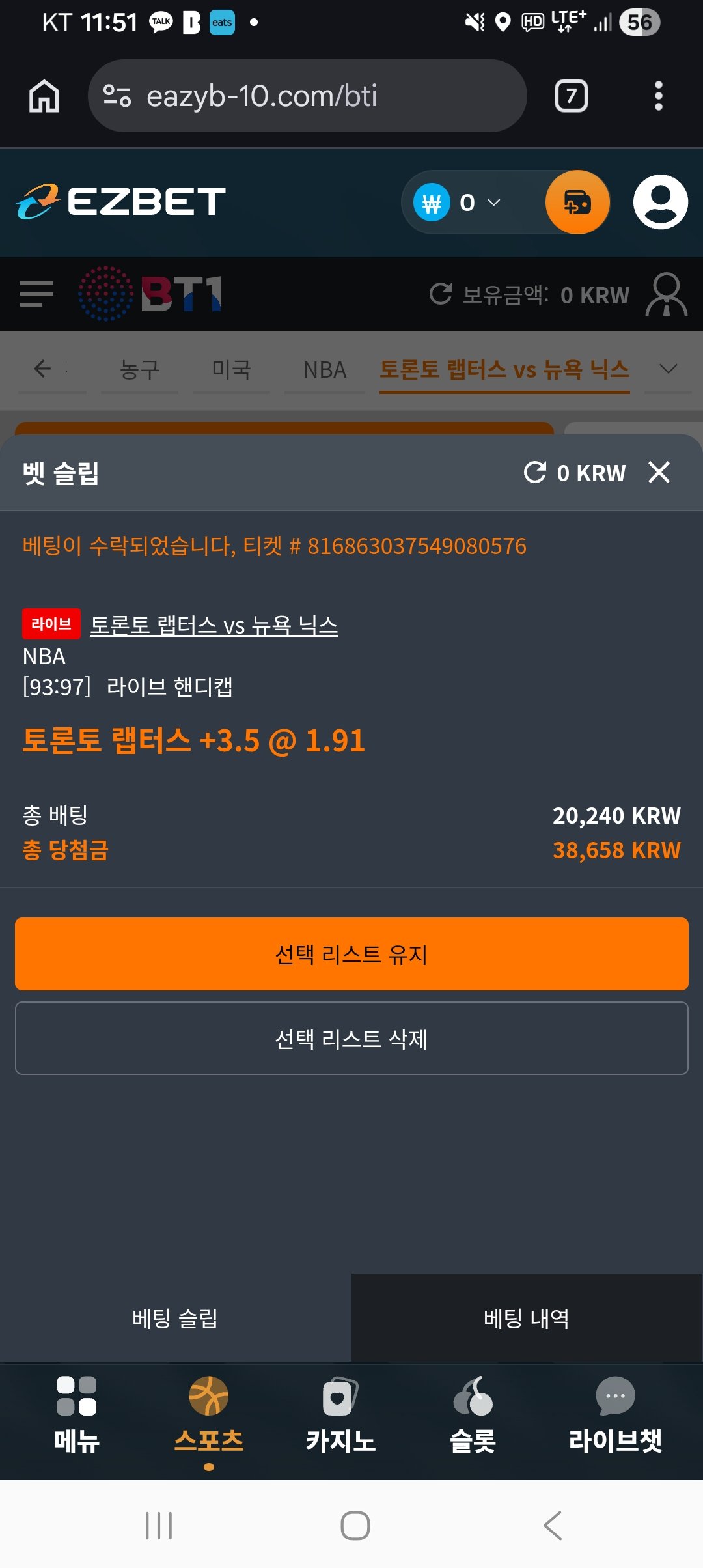Image resolution: width=703 pixels, height=1568 pixels.
Task: Close the bet slip panel
Action: coord(659,472)
